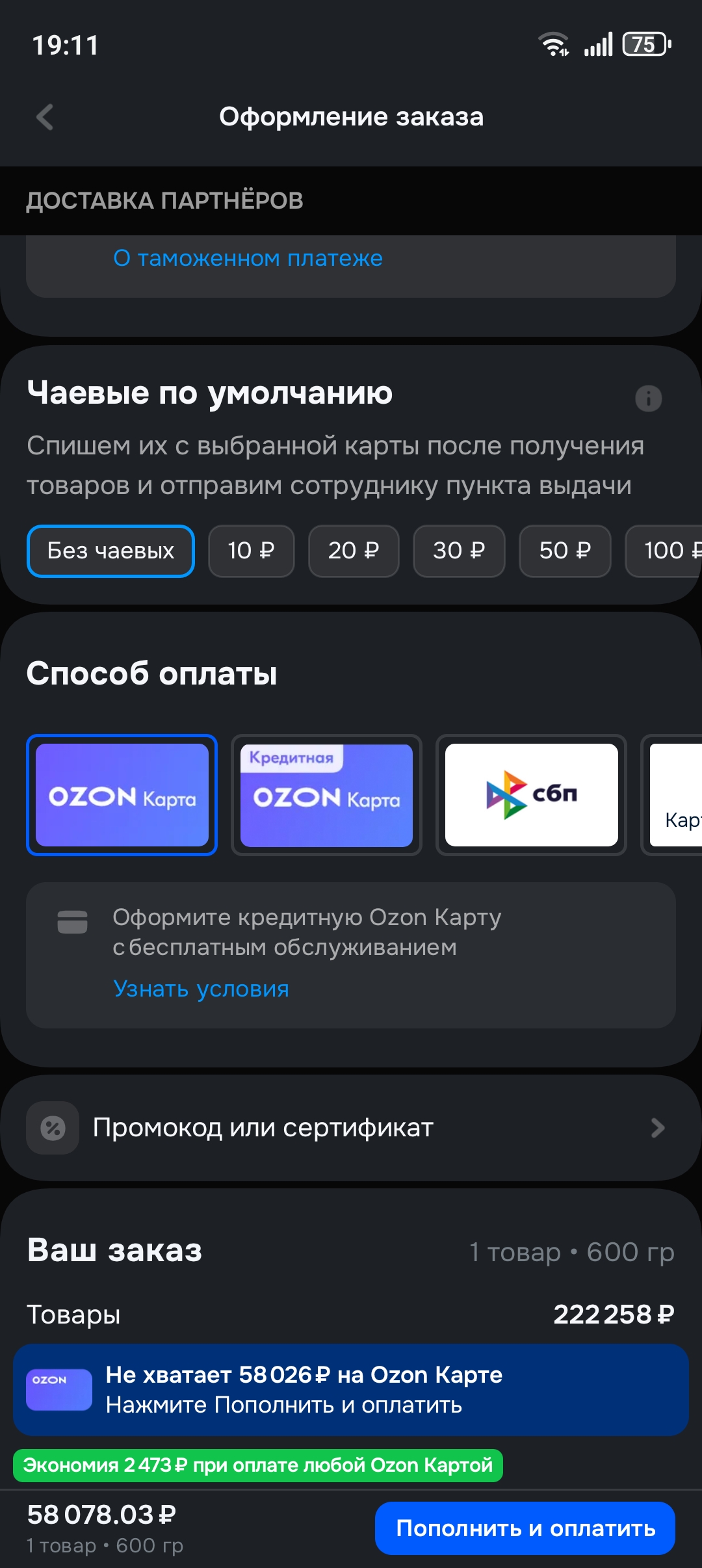Go back from order checkout
Screen dimensions: 702x1568
(x=44, y=118)
